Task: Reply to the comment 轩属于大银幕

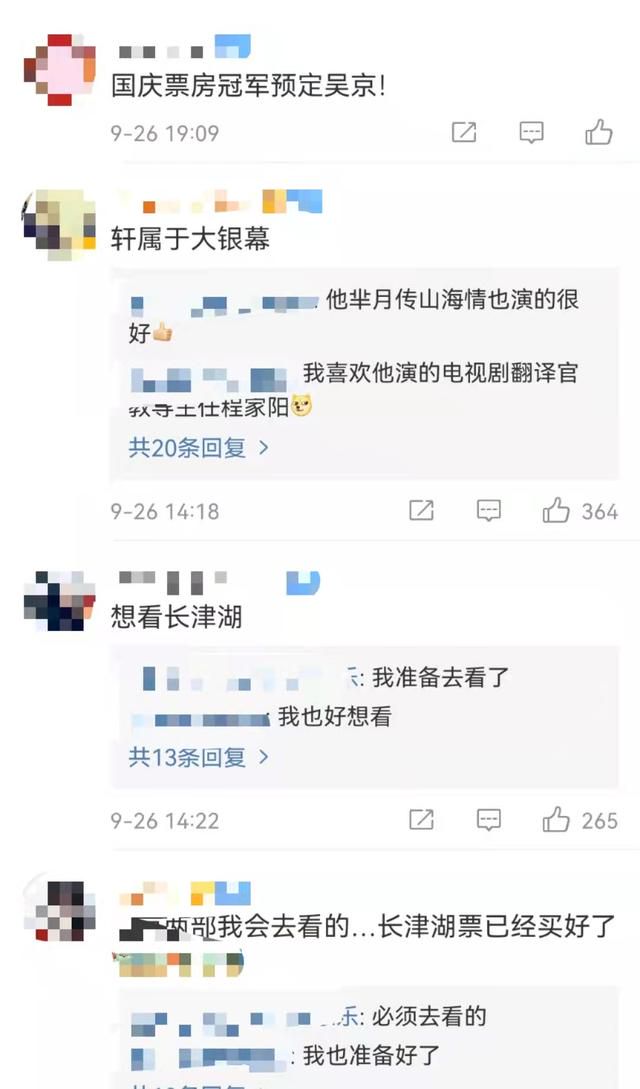Action: [x=489, y=511]
